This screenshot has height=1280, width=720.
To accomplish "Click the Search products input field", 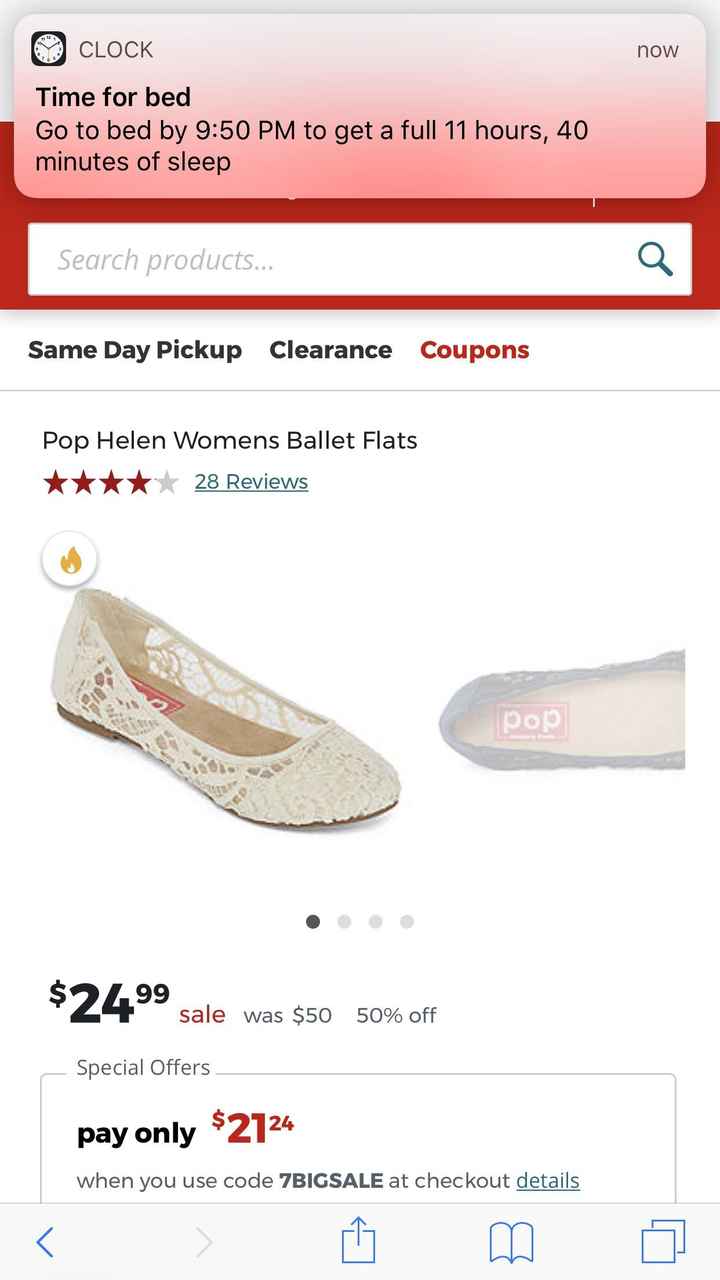I will click(x=300, y=259).
